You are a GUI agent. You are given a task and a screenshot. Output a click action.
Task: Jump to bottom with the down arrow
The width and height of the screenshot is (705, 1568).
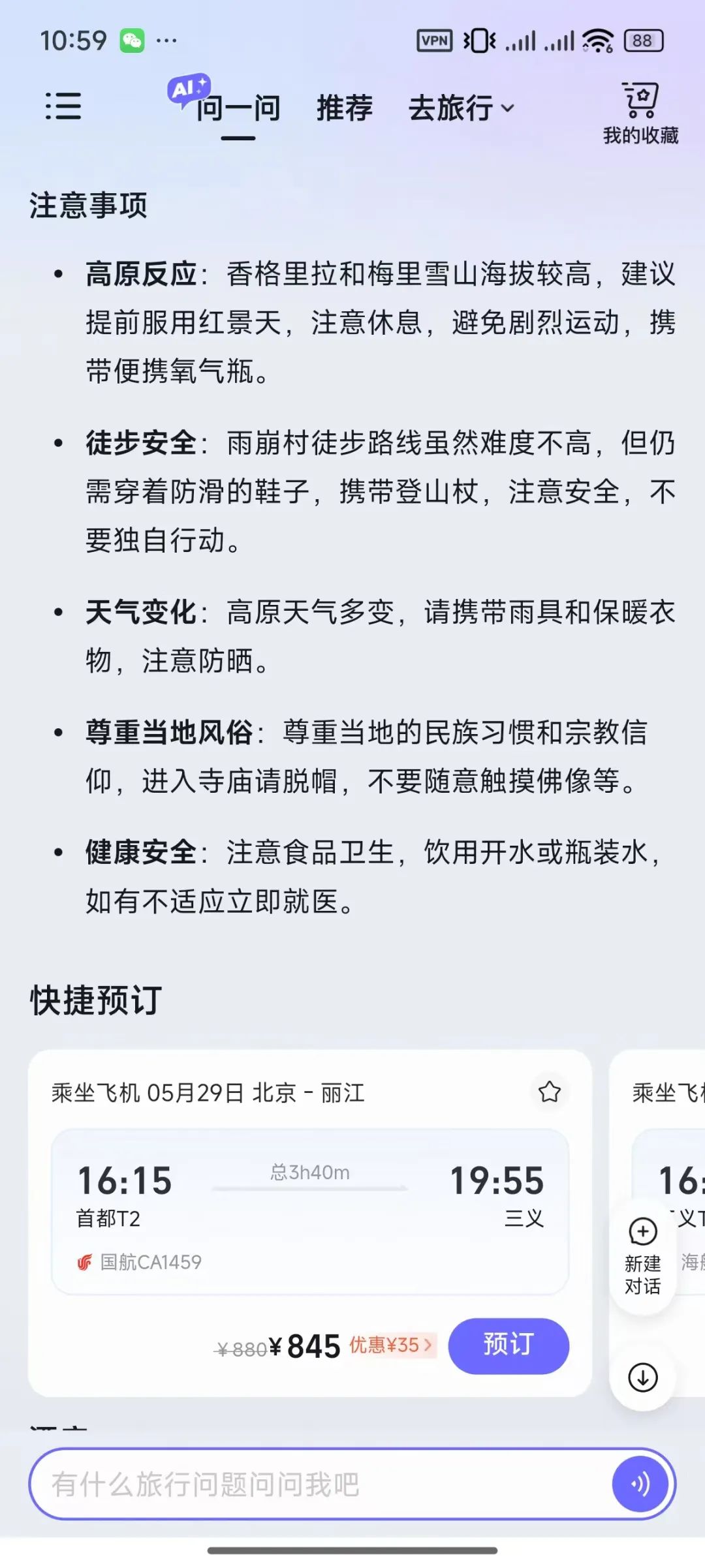[x=643, y=1377]
